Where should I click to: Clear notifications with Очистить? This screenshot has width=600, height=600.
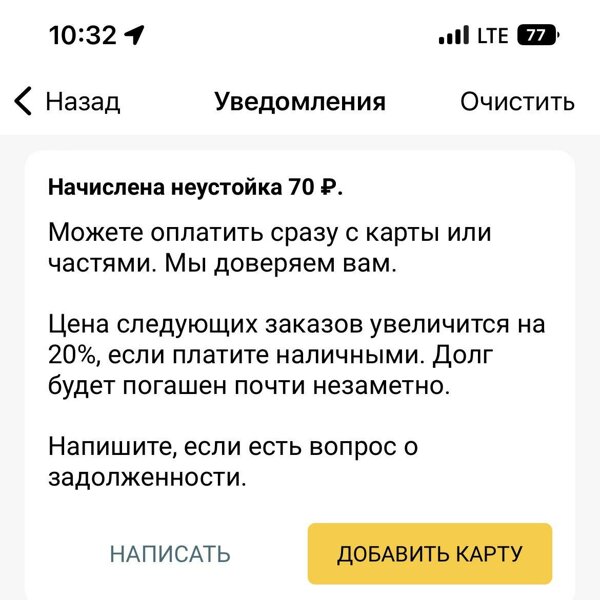coord(517,101)
